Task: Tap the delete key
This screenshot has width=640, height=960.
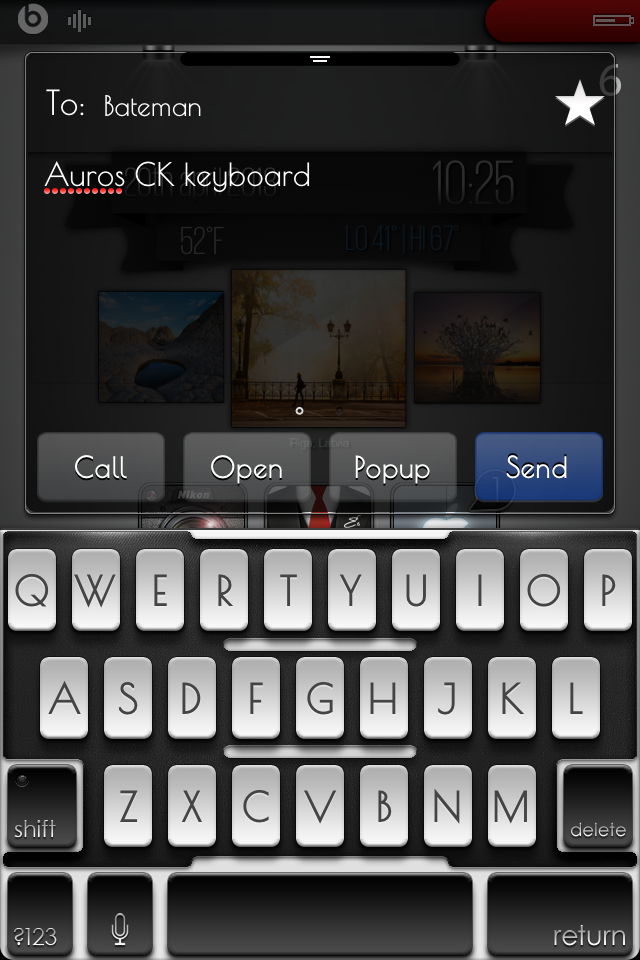Action: [x=598, y=806]
